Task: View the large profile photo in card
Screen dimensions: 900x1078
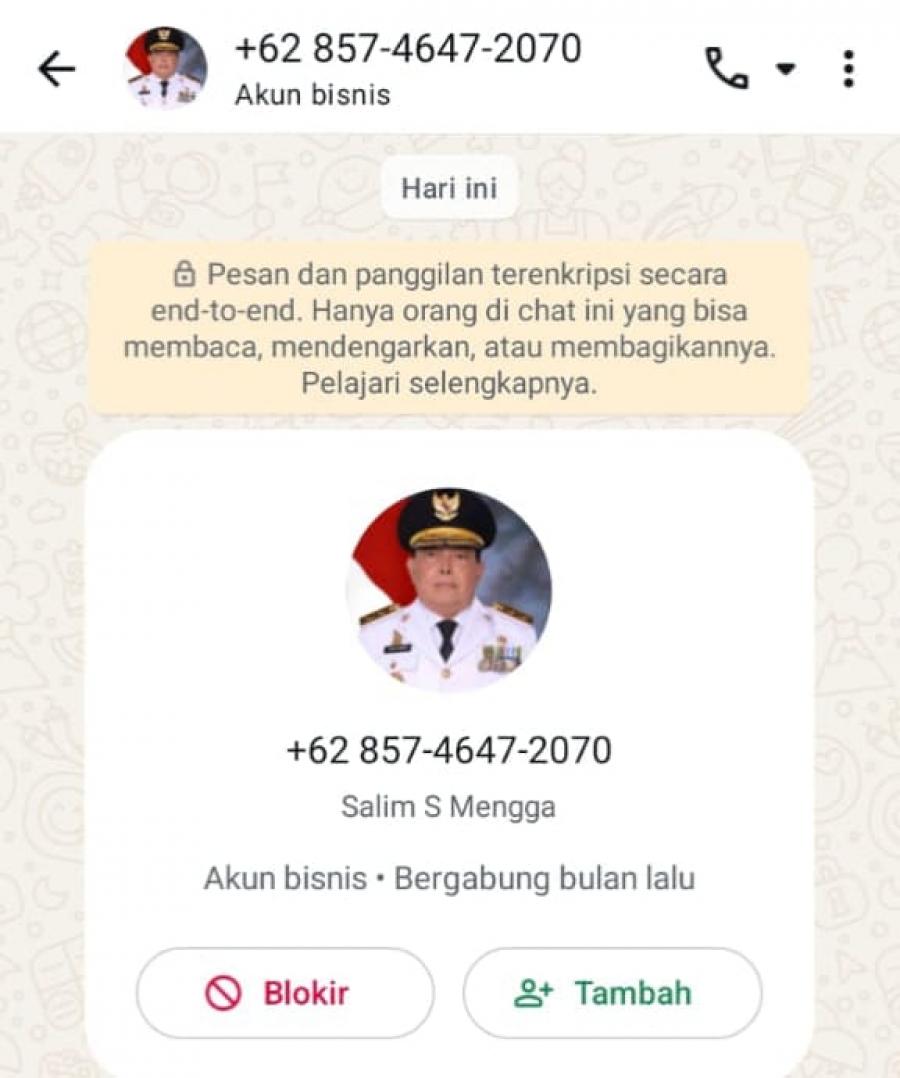Action: click(x=449, y=590)
